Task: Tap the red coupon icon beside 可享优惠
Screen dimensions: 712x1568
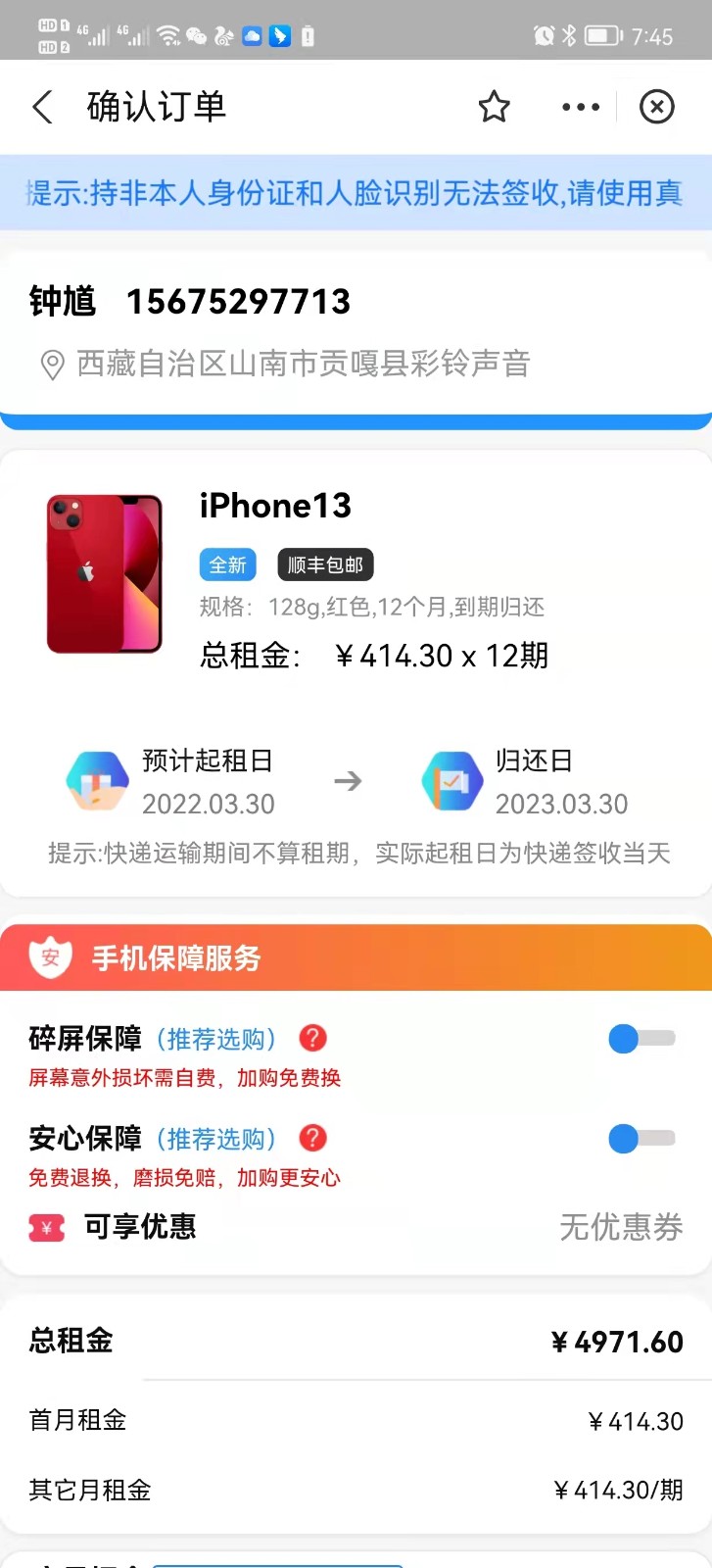Action: 45,1228
